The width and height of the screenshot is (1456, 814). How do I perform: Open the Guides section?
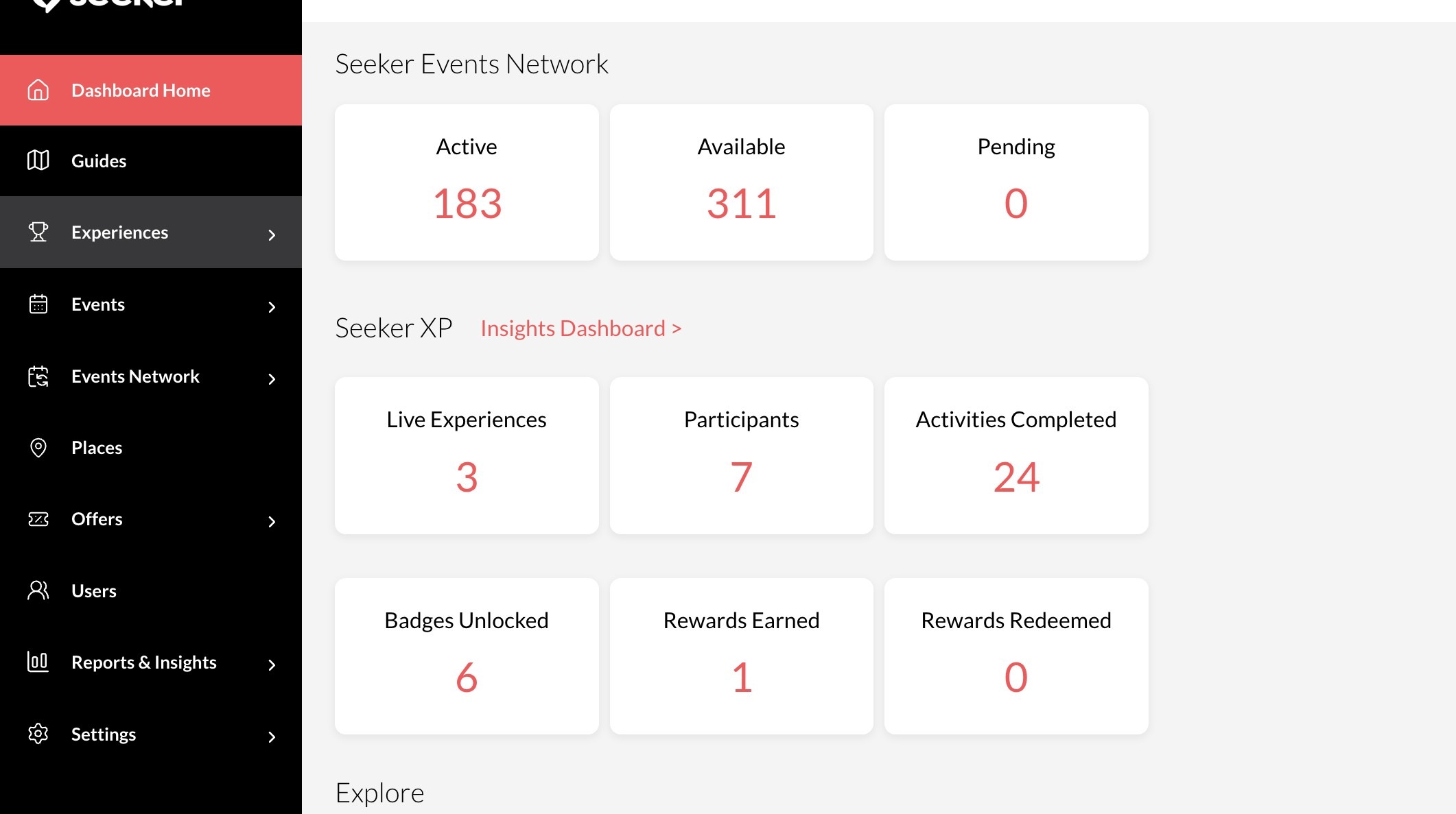pyautogui.click(x=99, y=161)
